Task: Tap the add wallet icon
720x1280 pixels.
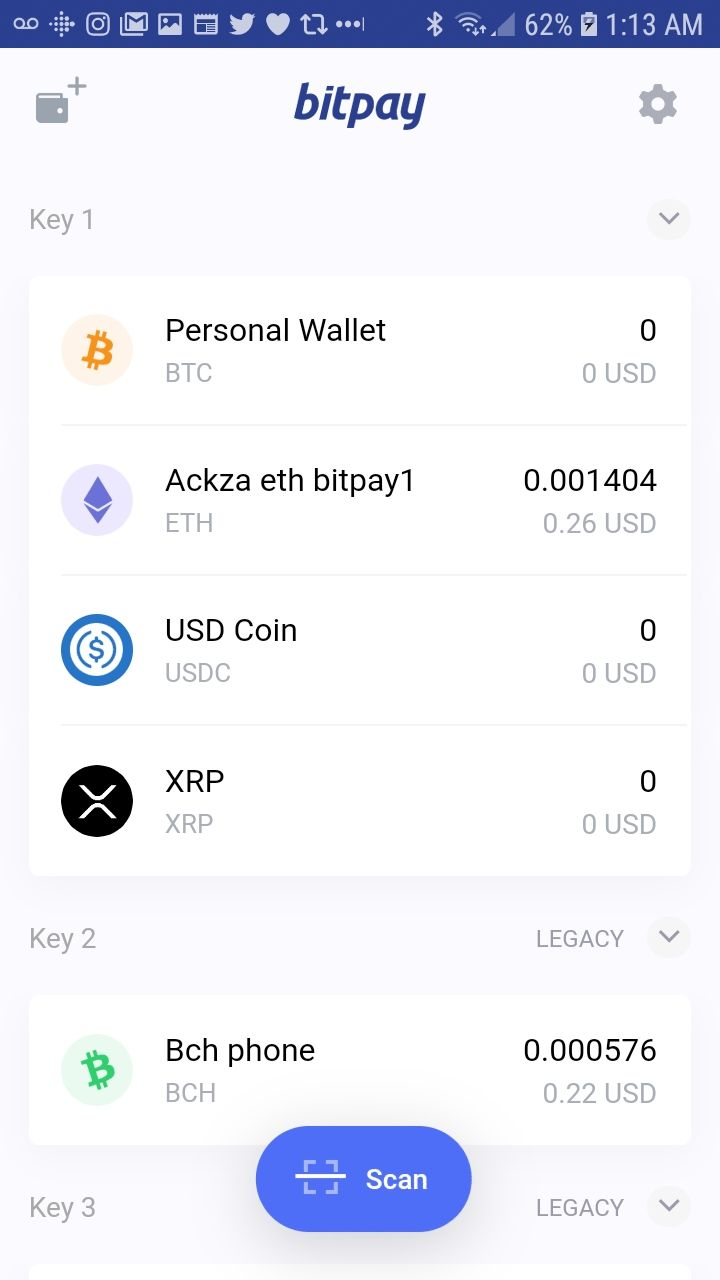Action: [61, 101]
